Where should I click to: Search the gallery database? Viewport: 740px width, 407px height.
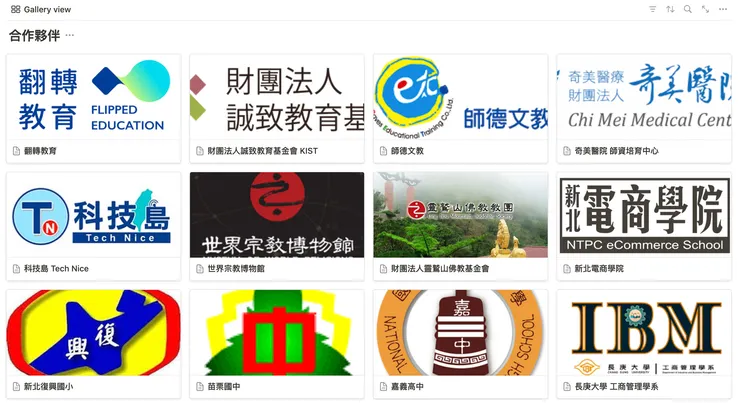688,9
